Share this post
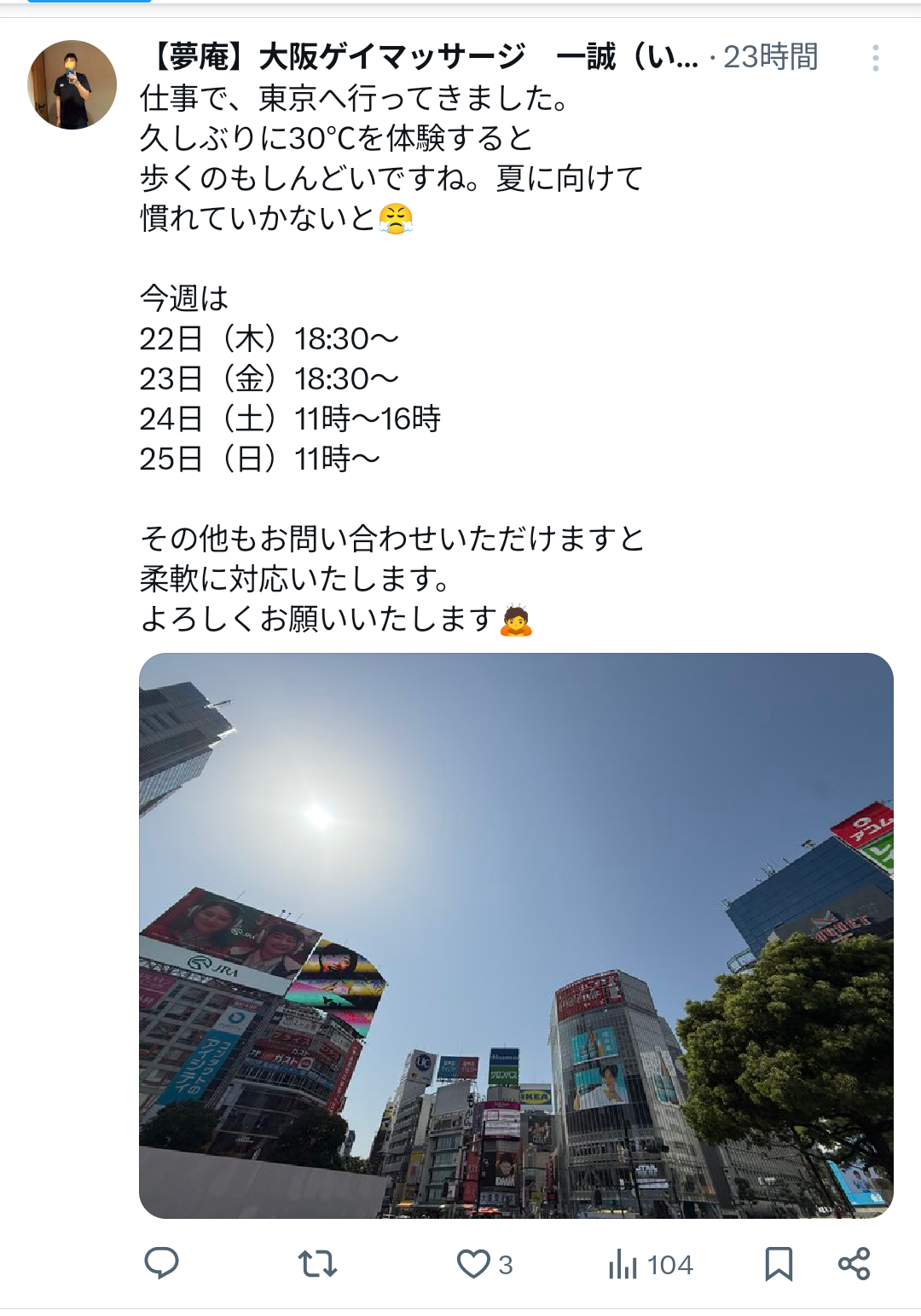Image resolution: width=921 pixels, height=1316 pixels. [x=854, y=1263]
